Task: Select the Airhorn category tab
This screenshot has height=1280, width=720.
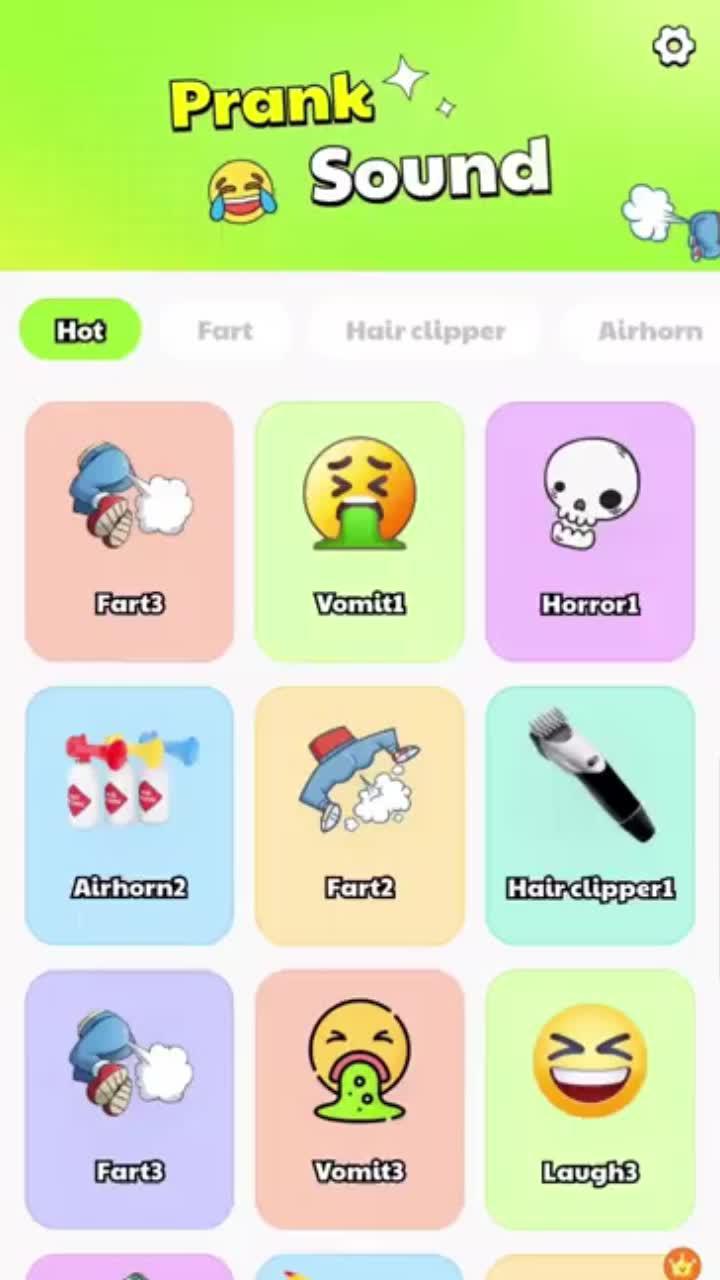Action: click(x=651, y=330)
